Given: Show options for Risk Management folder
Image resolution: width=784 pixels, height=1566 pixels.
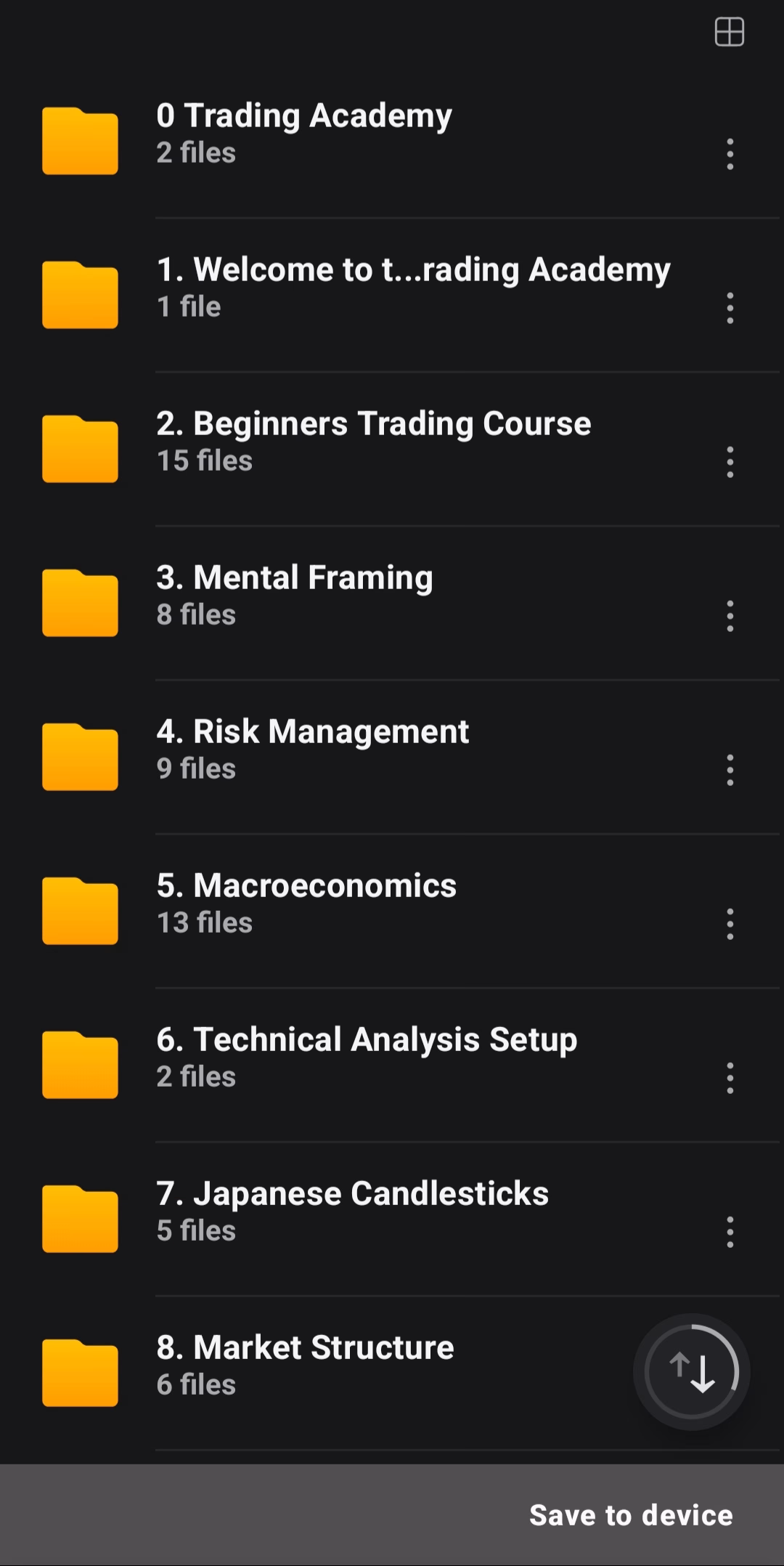Looking at the screenshot, I should pyautogui.click(x=730, y=770).
